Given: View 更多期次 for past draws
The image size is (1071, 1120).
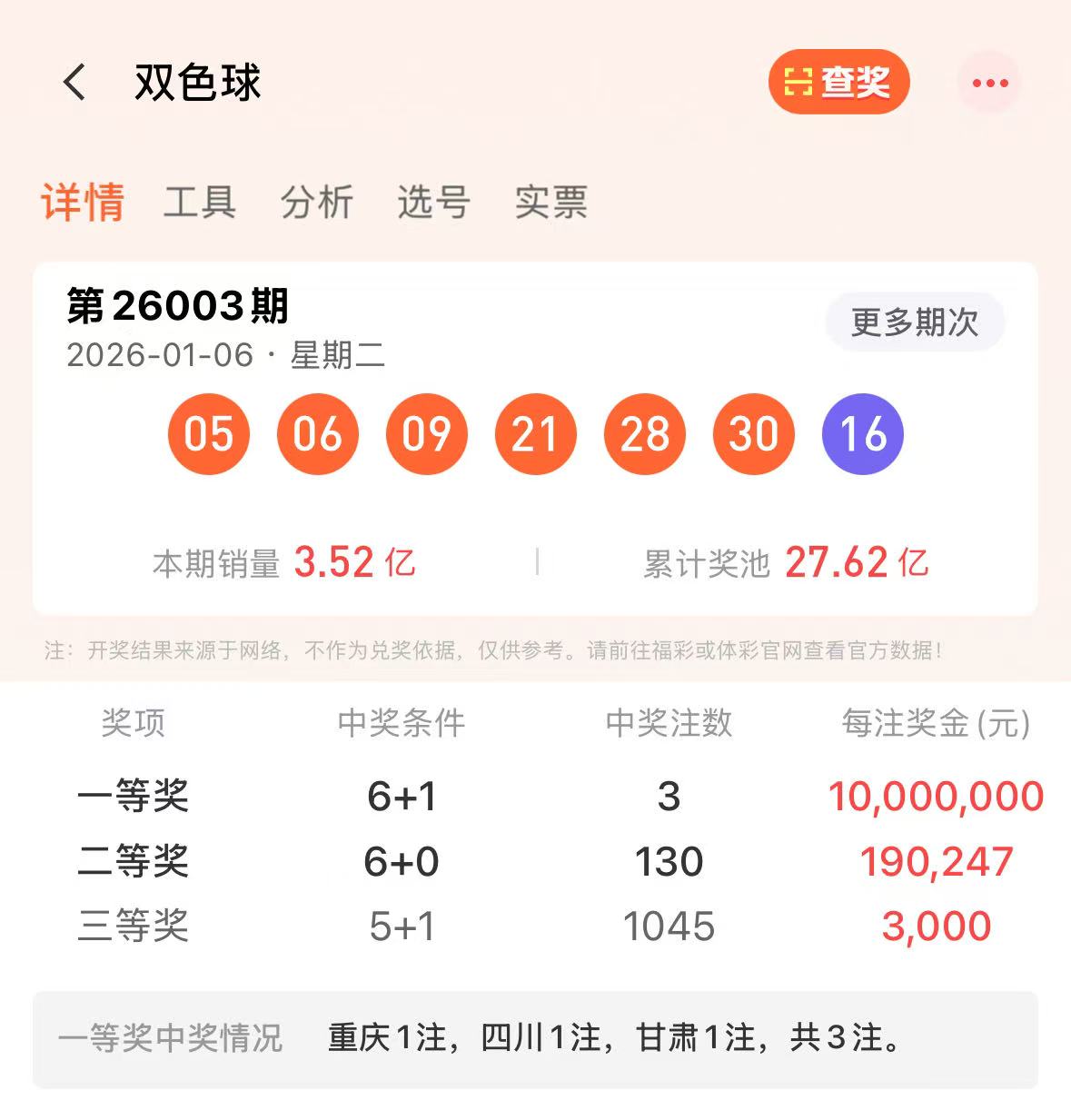Looking at the screenshot, I should (914, 322).
